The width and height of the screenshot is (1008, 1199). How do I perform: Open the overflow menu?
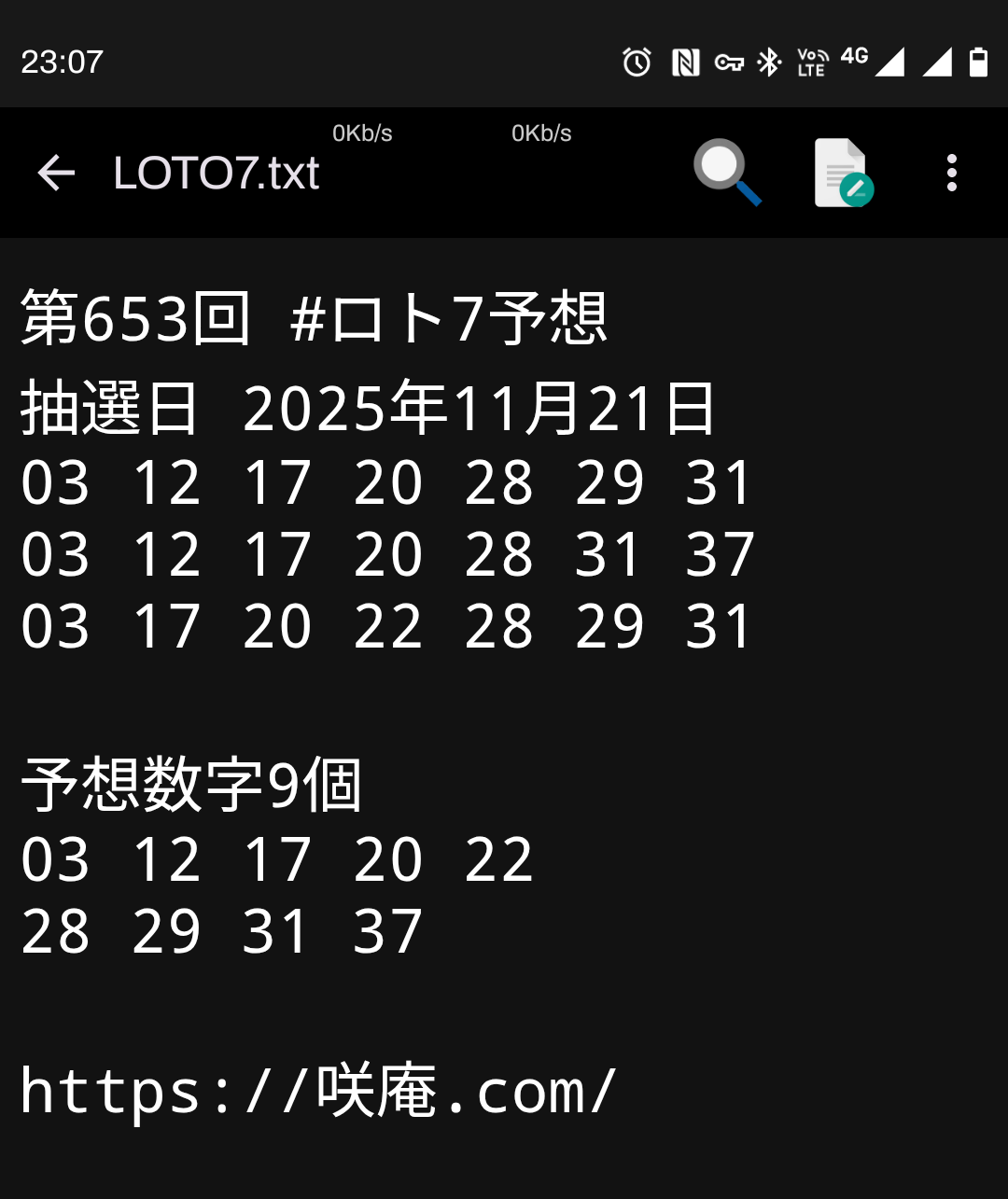951,173
